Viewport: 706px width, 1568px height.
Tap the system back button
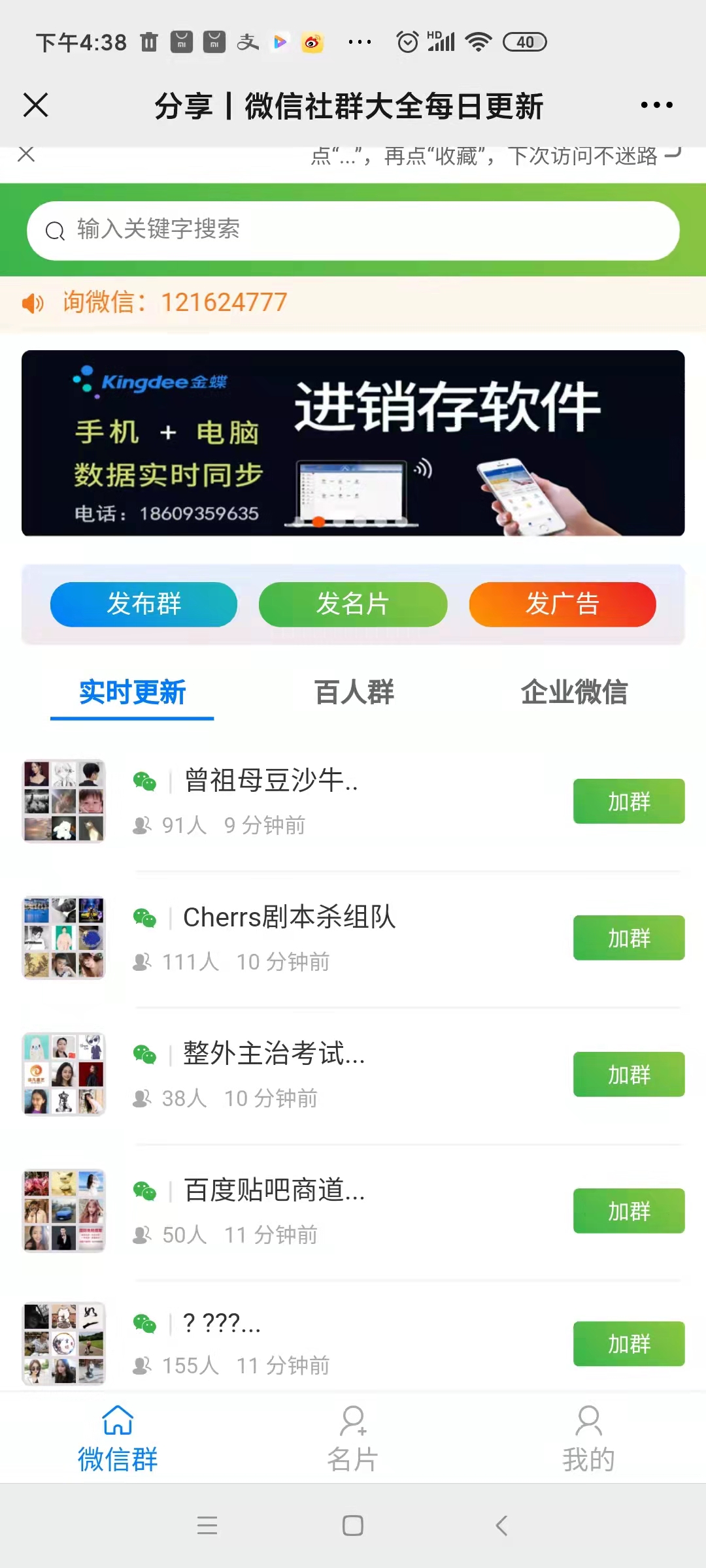pyautogui.click(x=501, y=1526)
